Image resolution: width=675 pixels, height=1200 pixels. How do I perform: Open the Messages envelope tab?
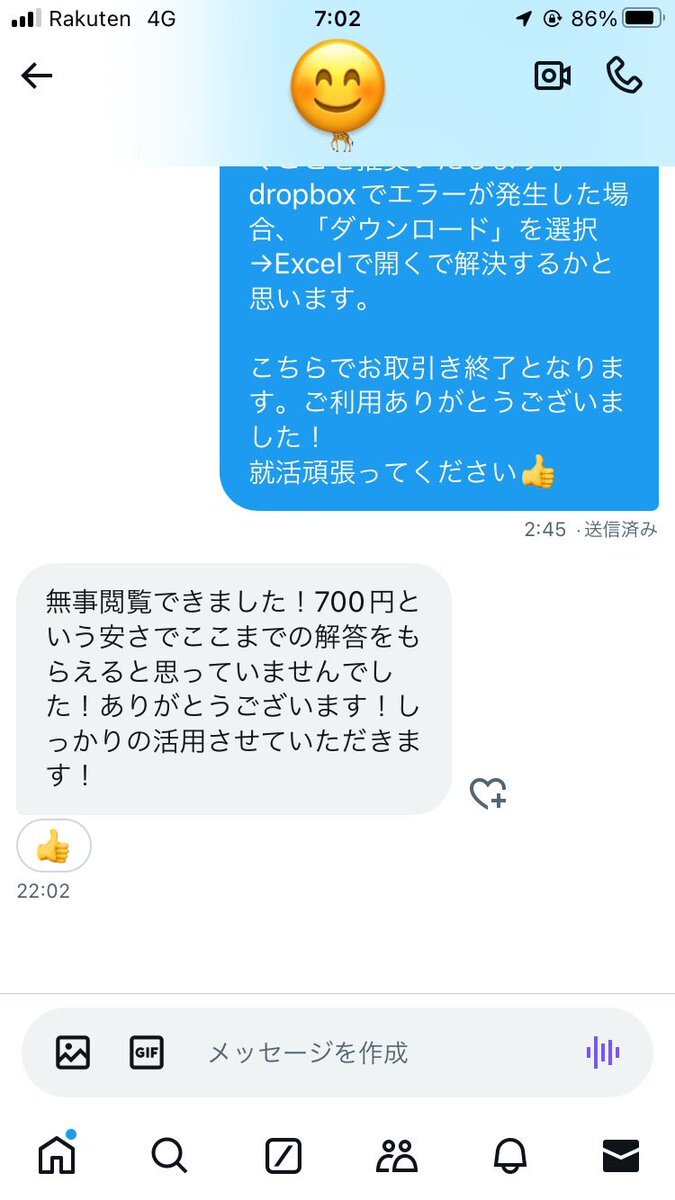coord(621,1156)
